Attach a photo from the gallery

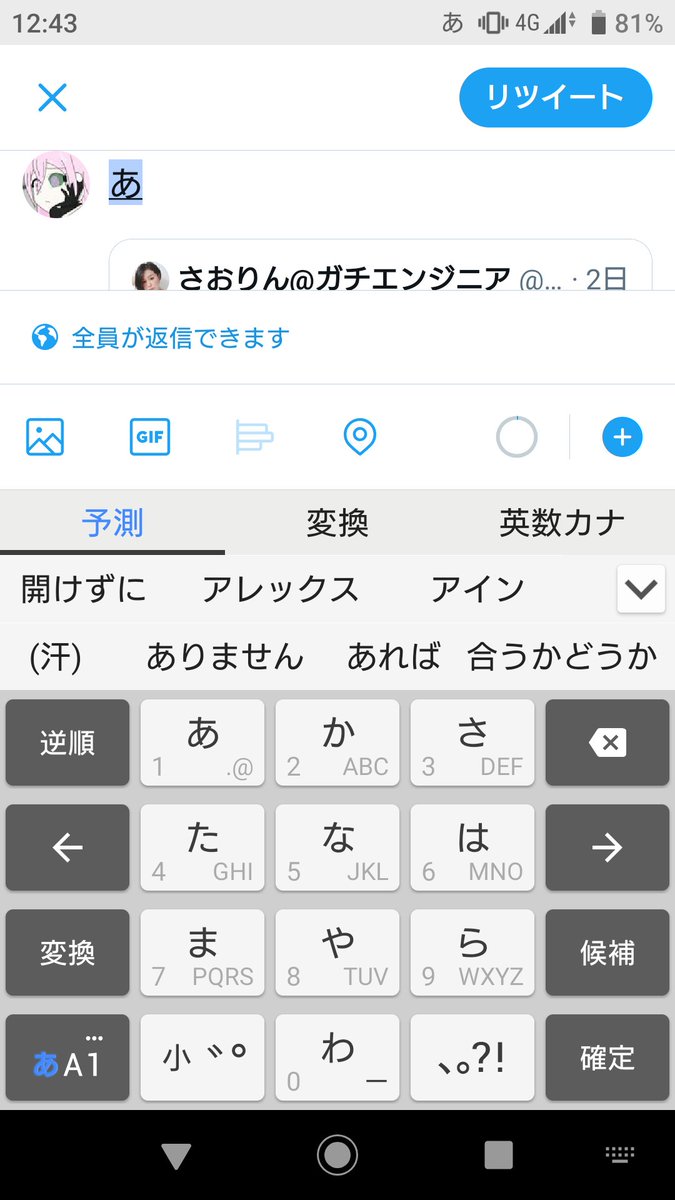[x=45, y=437]
